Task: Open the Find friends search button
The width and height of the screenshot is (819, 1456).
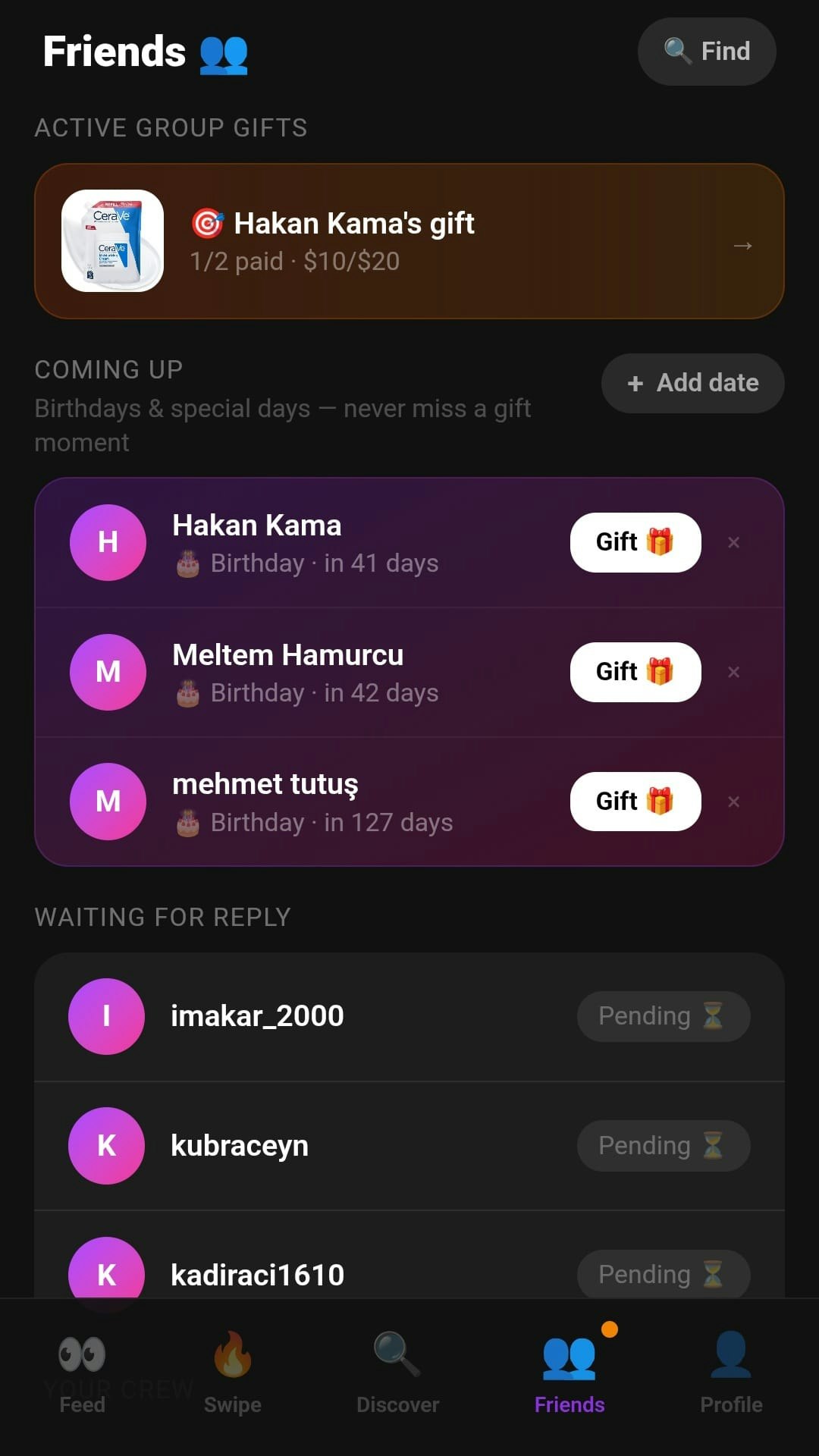Action: click(x=706, y=52)
